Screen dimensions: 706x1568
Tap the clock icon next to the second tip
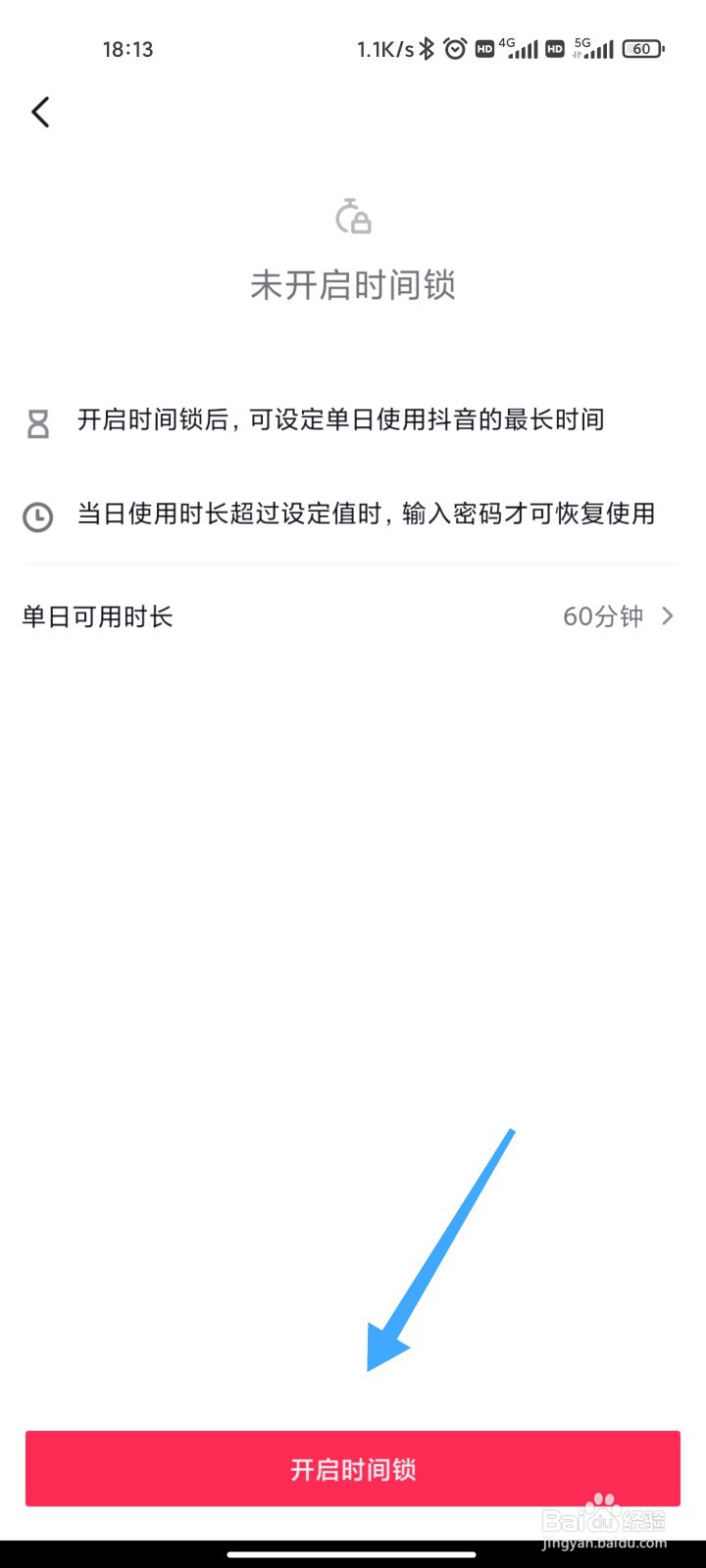click(x=37, y=514)
